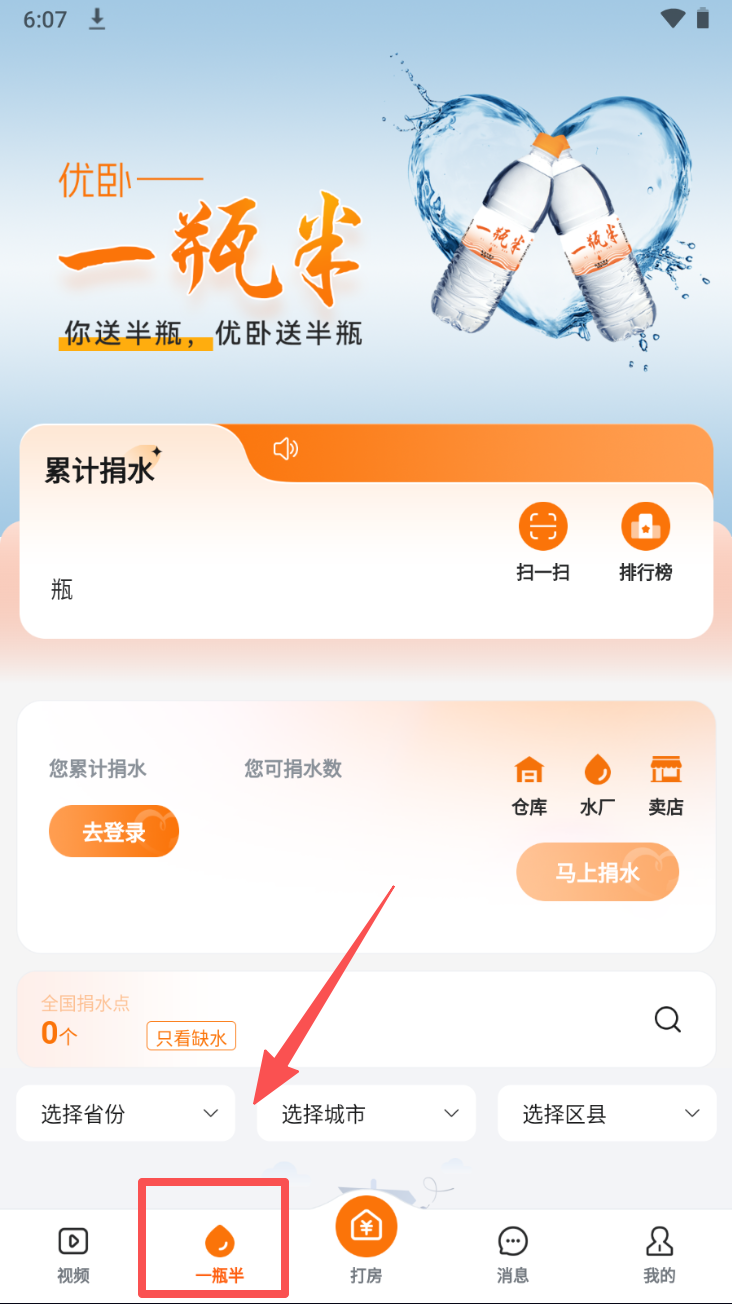
Task: Open the 仓库 warehouse icon
Action: pyautogui.click(x=529, y=786)
